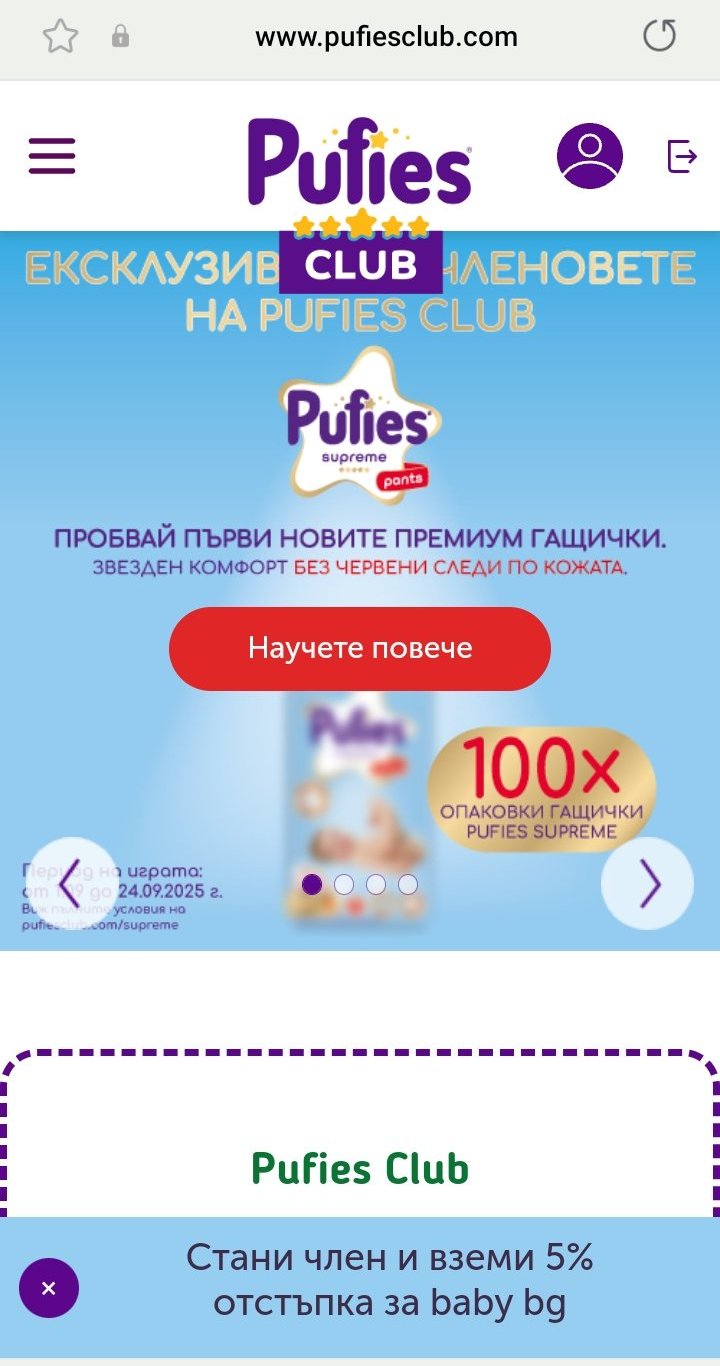
Task: Tap the pufiesclub.com address bar
Action: coord(386,38)
